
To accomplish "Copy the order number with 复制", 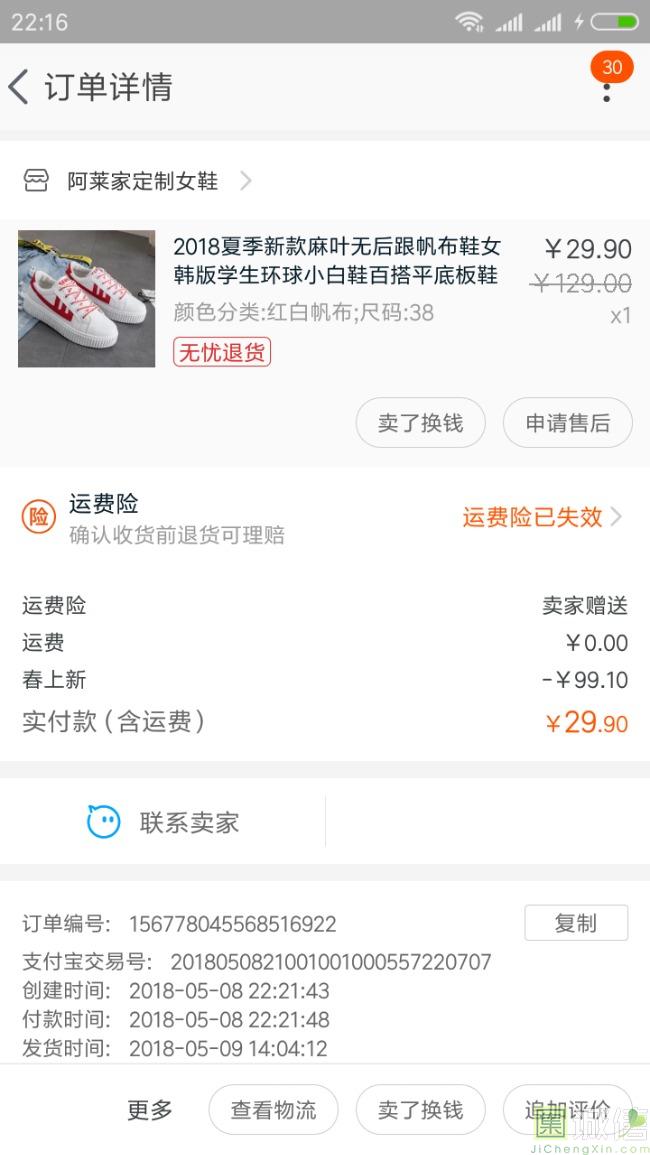I will [575, 923].
